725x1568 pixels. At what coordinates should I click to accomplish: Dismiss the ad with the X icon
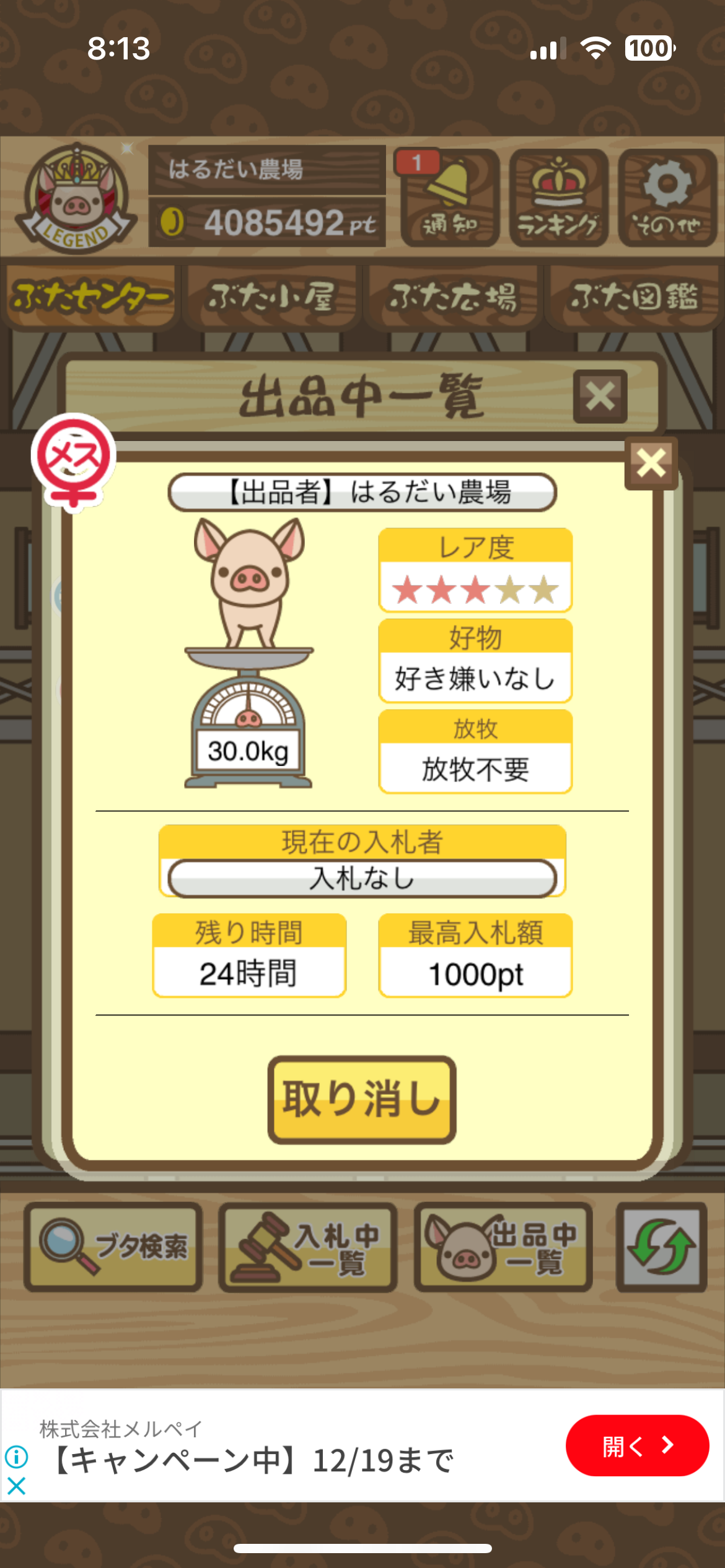pos(17,1485)
